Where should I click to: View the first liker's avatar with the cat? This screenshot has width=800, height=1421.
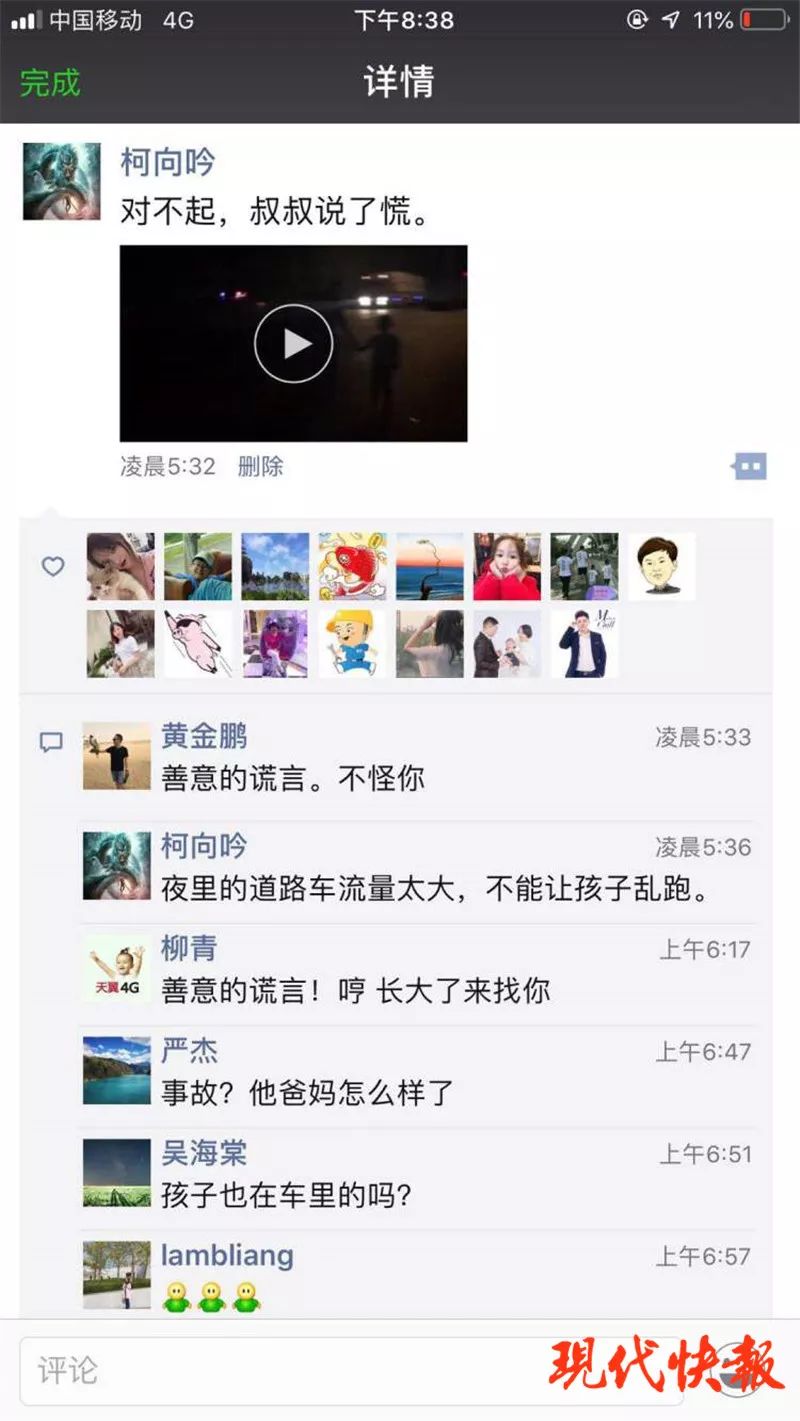point(121,566)
